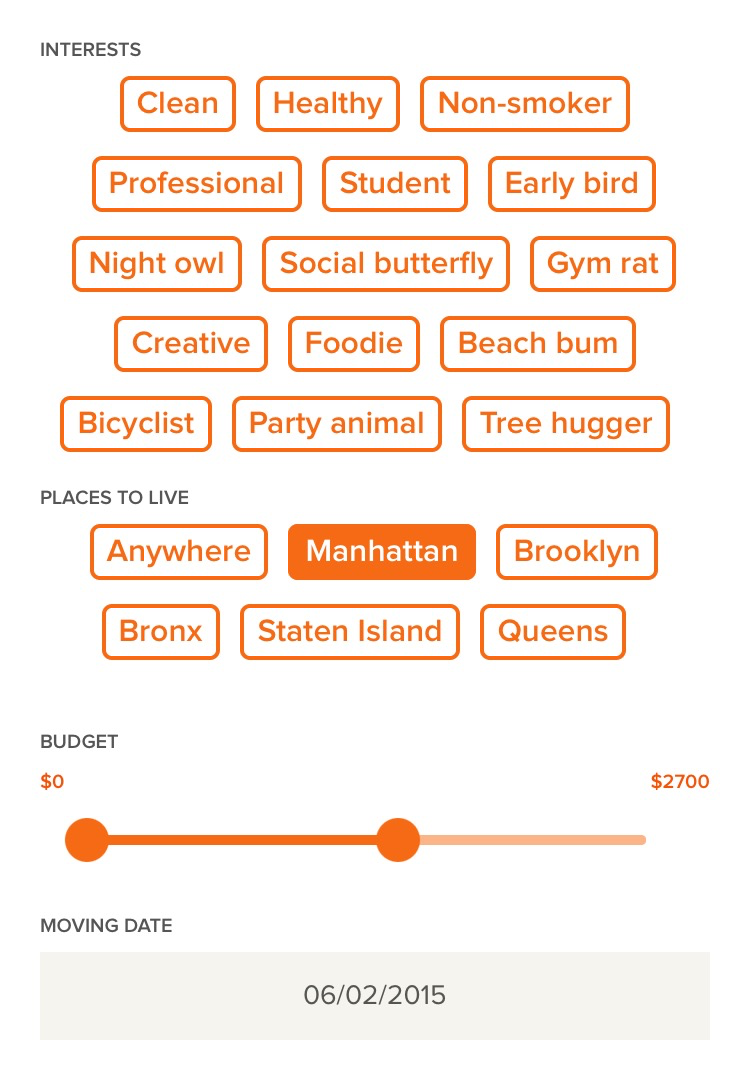This screenshot has height=1076, width=750.
Task: Toggle the Student interest filter
Action: click(x=394, y=184)
